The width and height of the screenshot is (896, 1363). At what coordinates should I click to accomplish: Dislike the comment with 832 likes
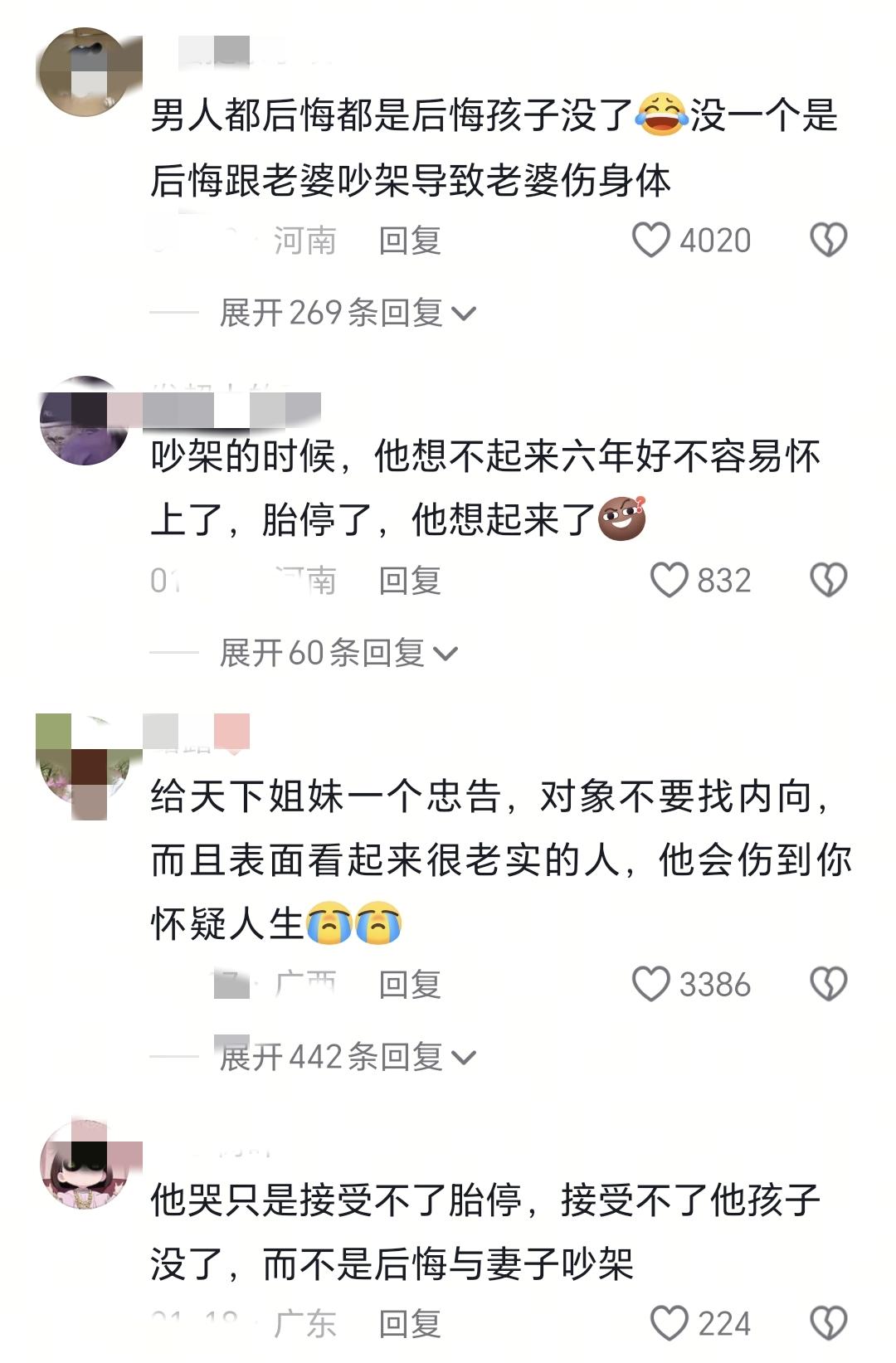828,581
